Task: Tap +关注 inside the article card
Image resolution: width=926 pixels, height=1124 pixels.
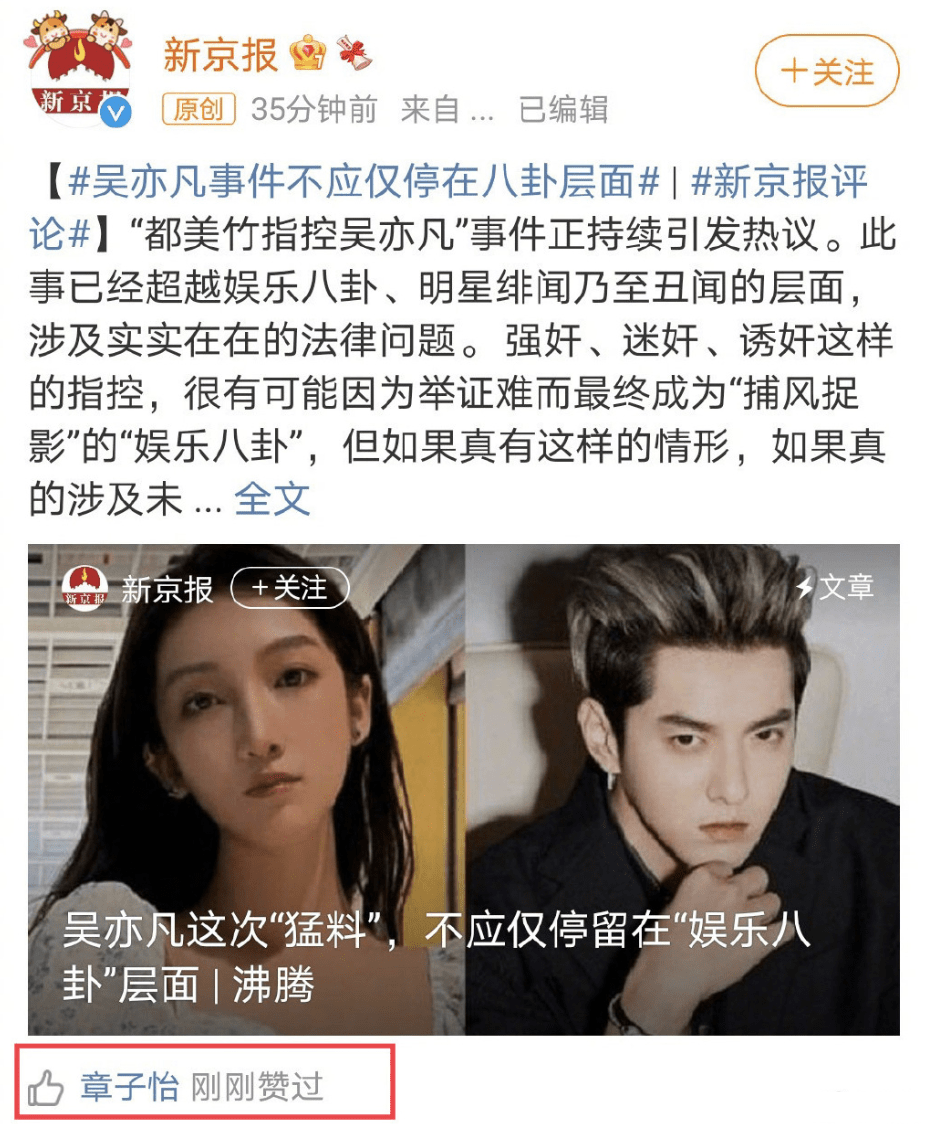Action: pyautogui.click(x=289, y=588)
